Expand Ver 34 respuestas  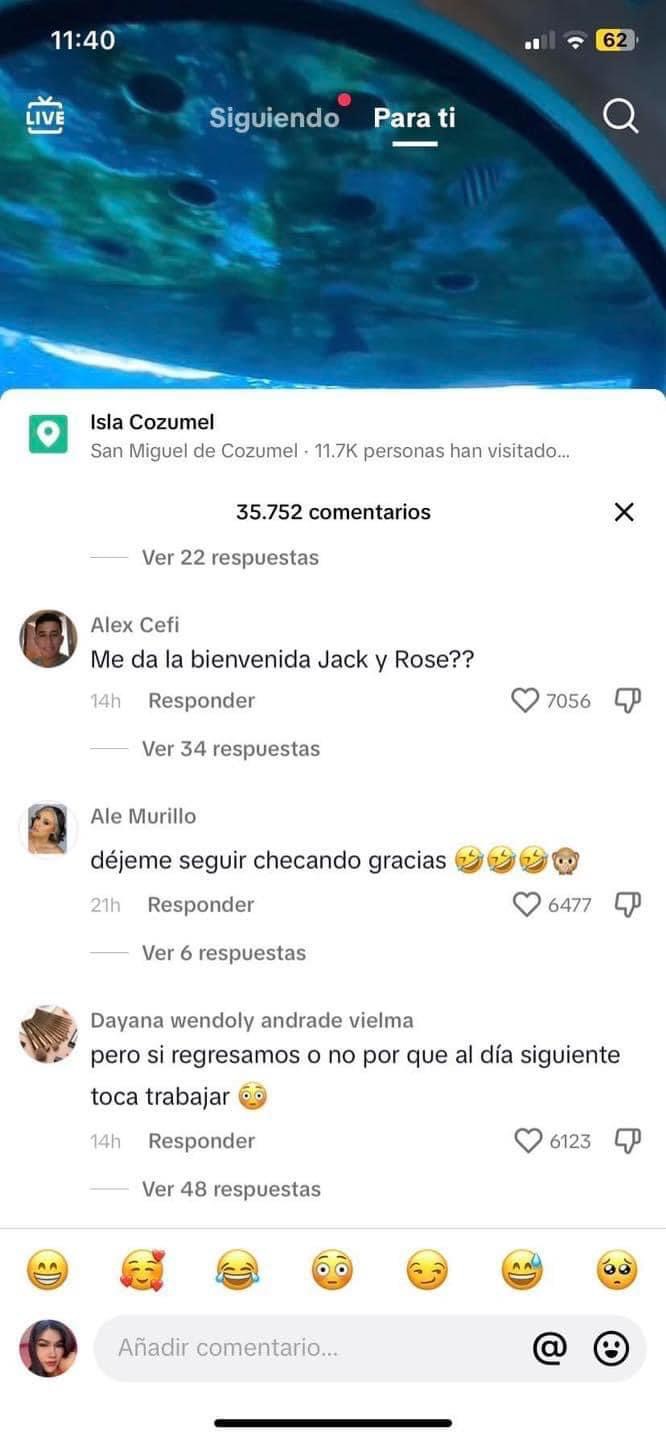231,749
